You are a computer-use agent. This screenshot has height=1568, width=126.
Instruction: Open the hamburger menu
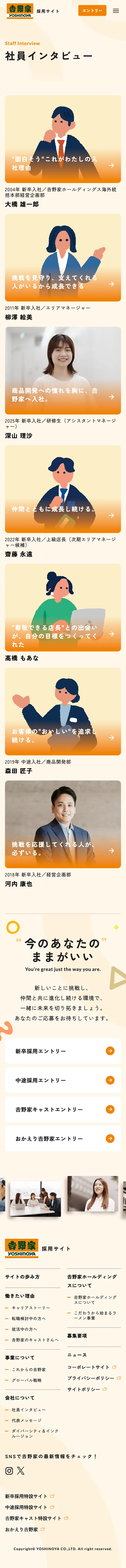click(x=116, y=11)
